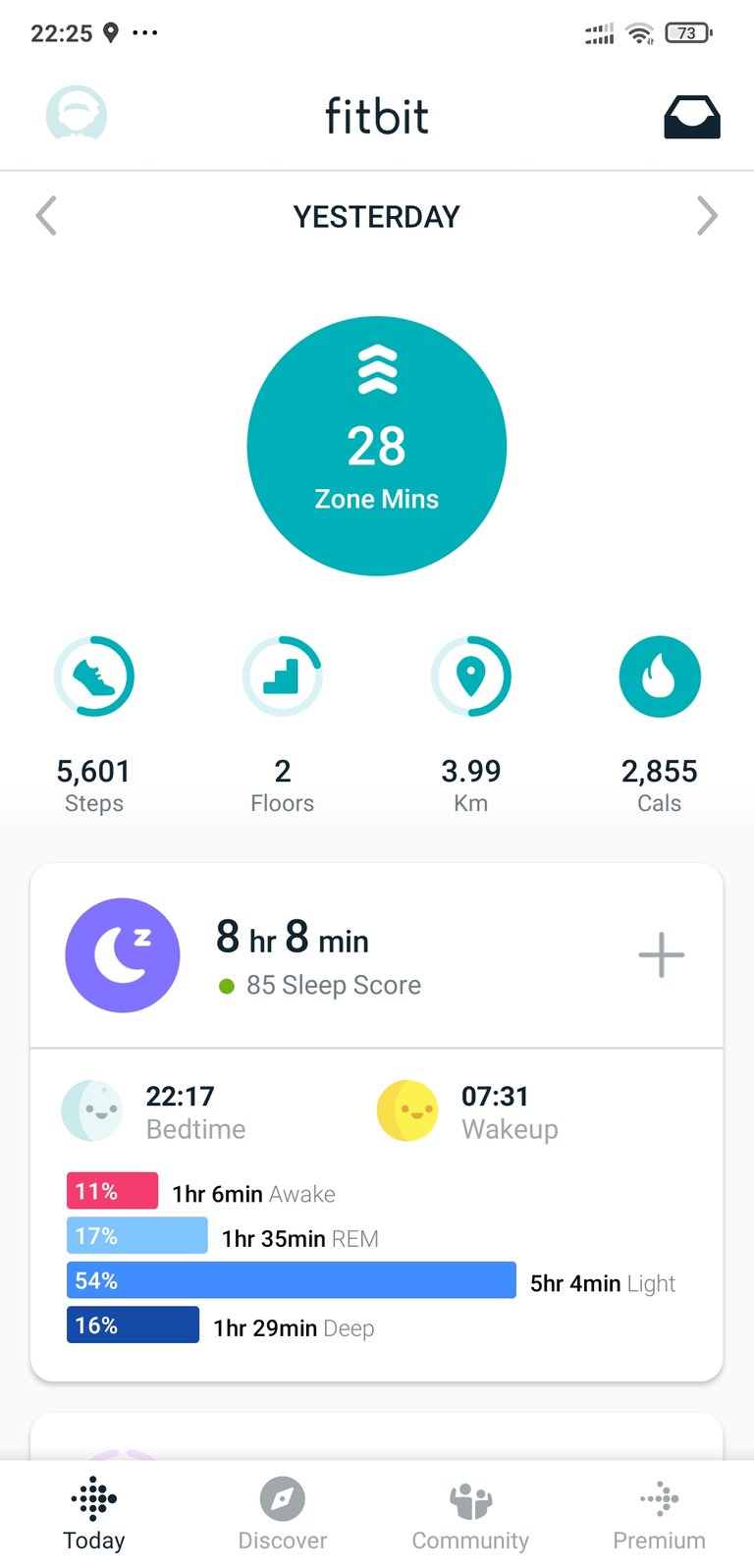Switch to the Community tab
Image resolution: width=754 pixels, height=1568 pixels.
(471, 1514)
